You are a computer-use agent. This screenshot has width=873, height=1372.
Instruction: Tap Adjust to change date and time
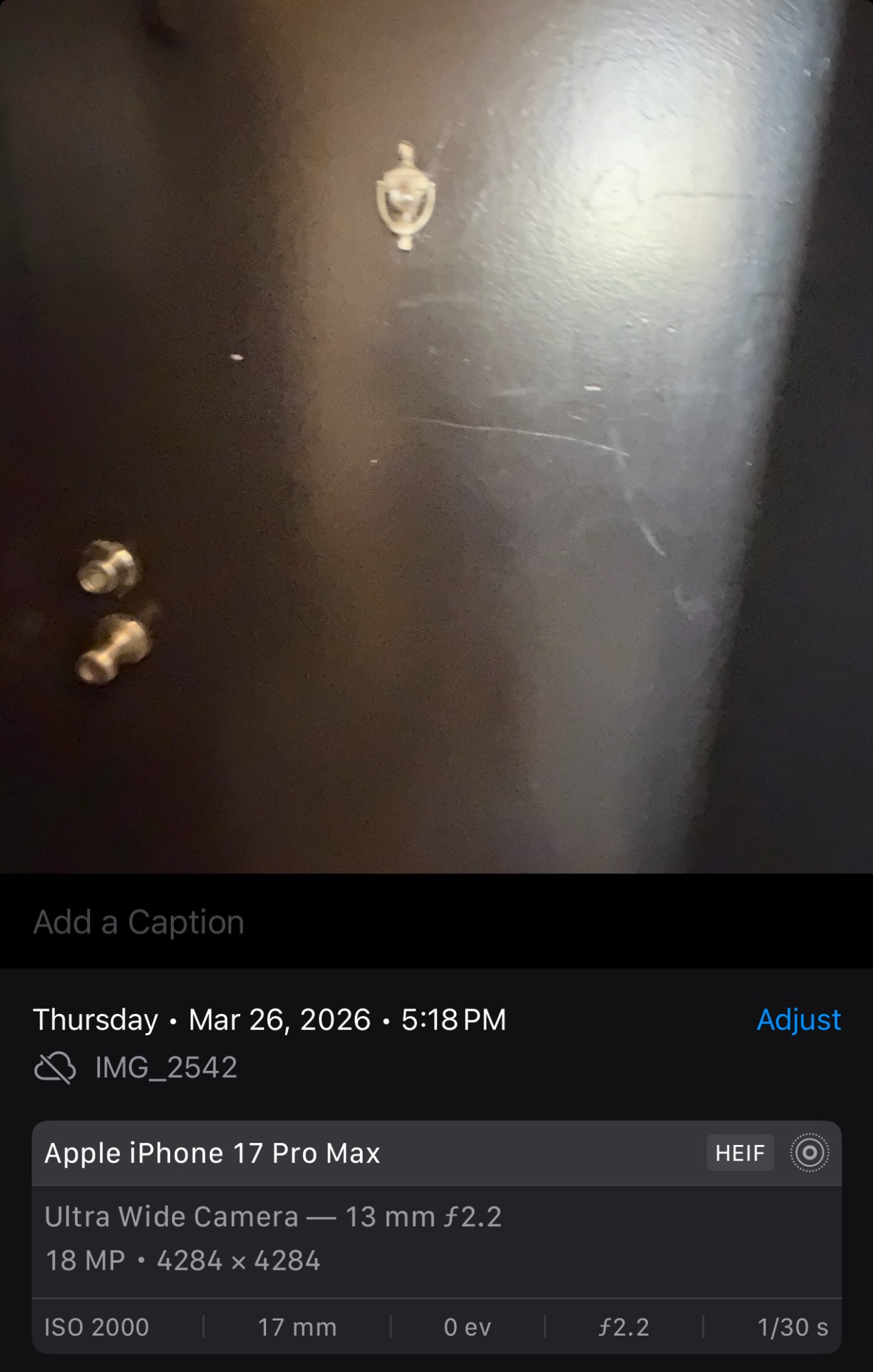[x=798, y=1020]
